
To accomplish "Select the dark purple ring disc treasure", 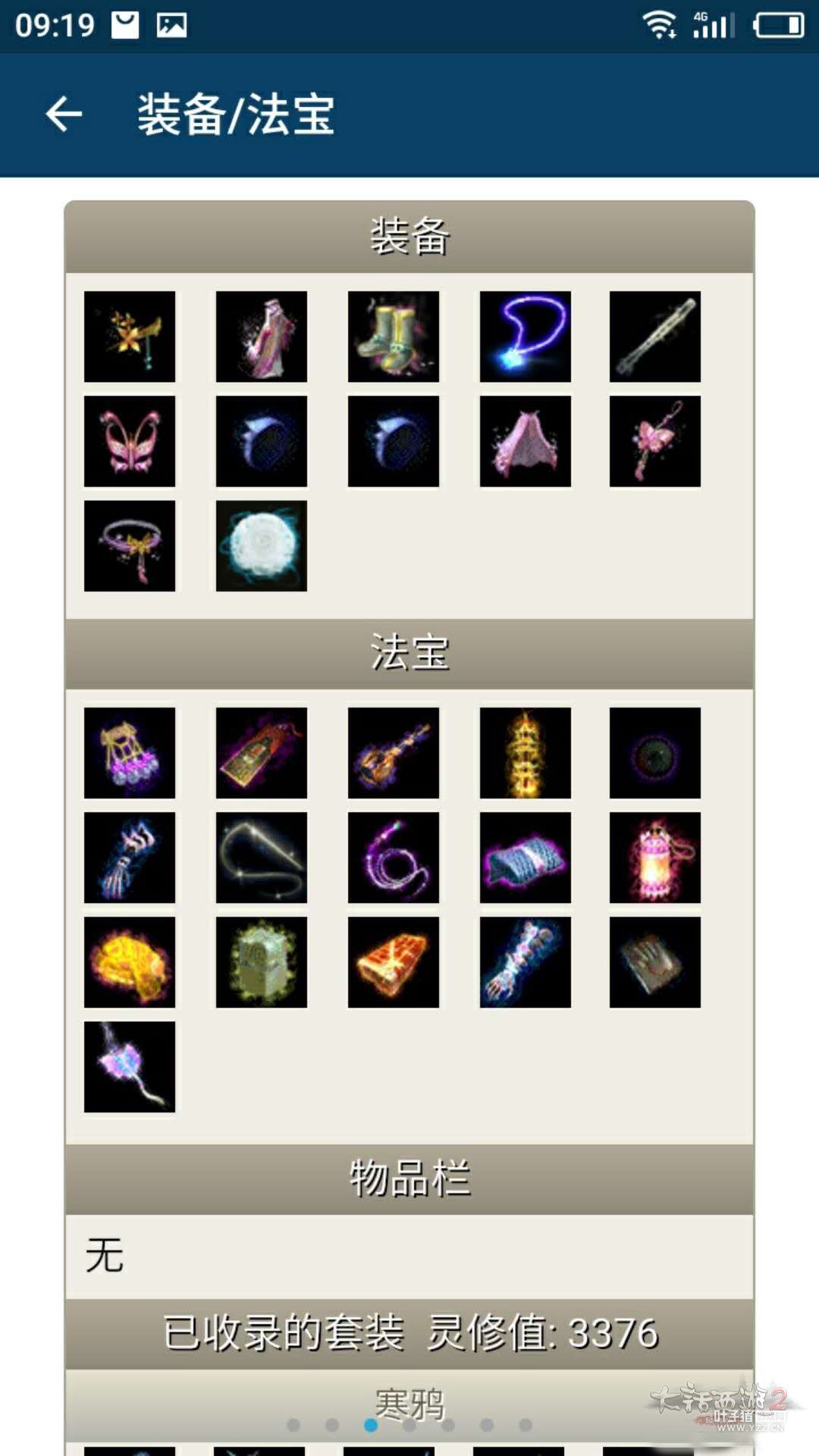I will 655,753.
